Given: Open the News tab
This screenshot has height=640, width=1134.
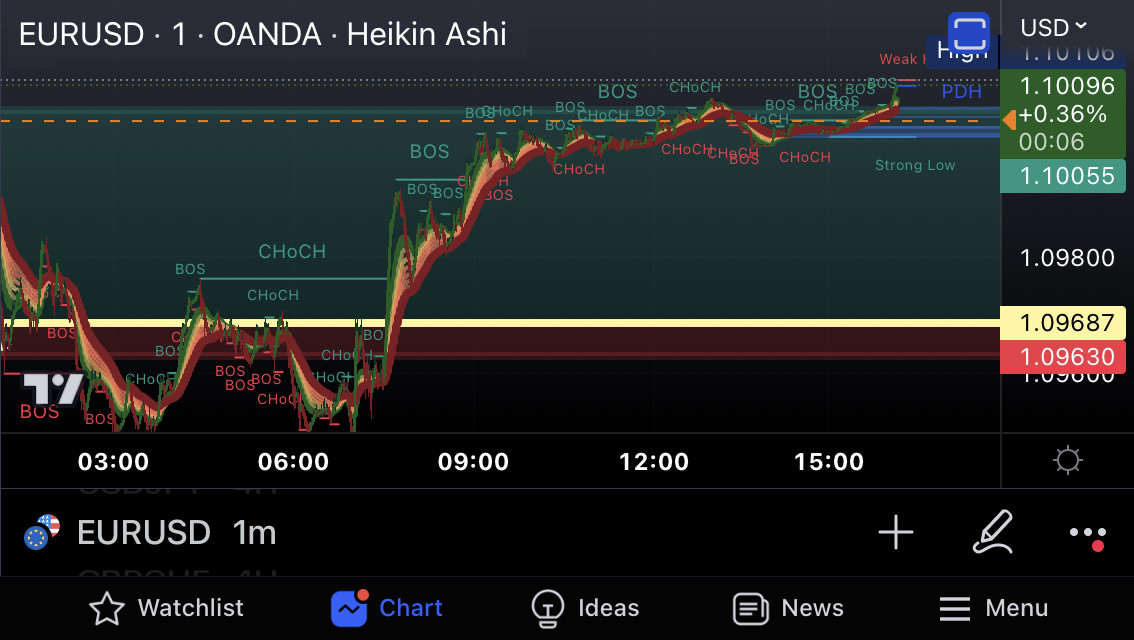Looking at the screenshot, I should 788,608.
